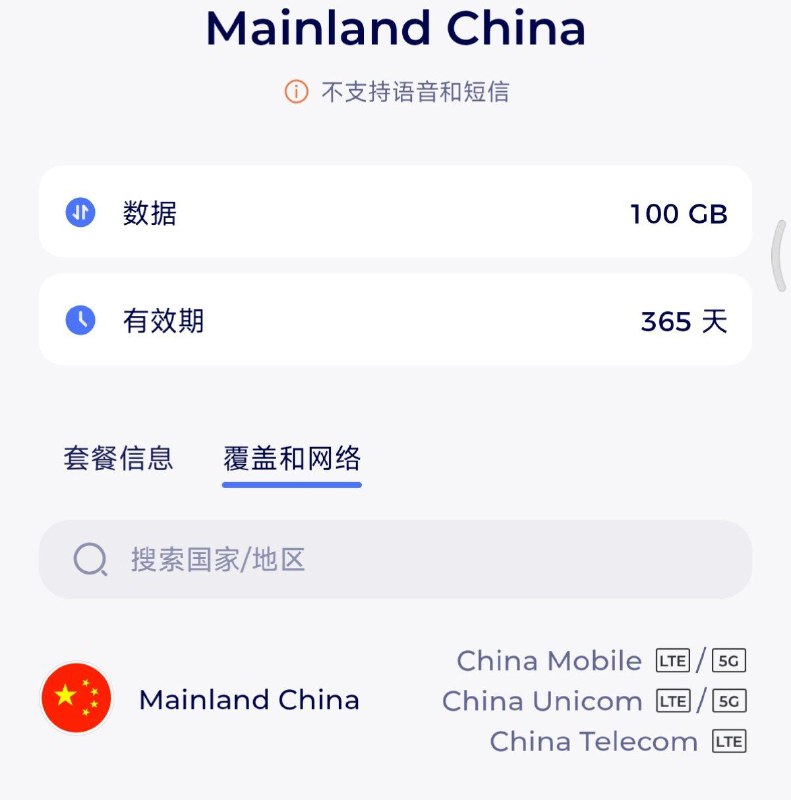Select the 覆盖和网络 tab

coord(291,458)
